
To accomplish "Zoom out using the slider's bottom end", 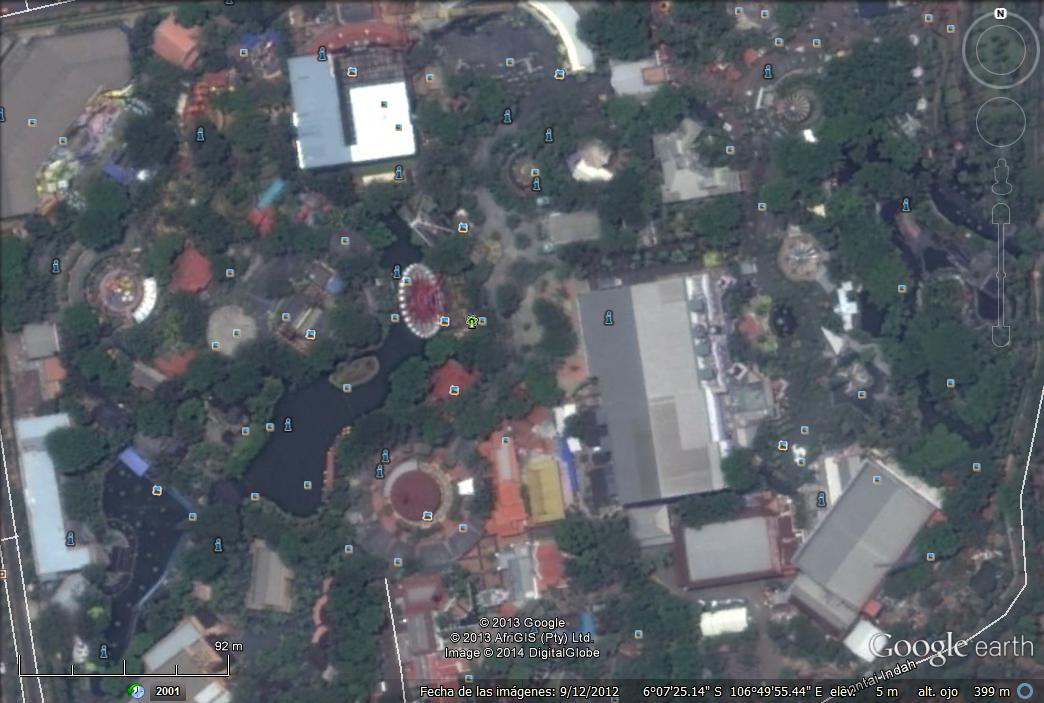I will 1001,337.
